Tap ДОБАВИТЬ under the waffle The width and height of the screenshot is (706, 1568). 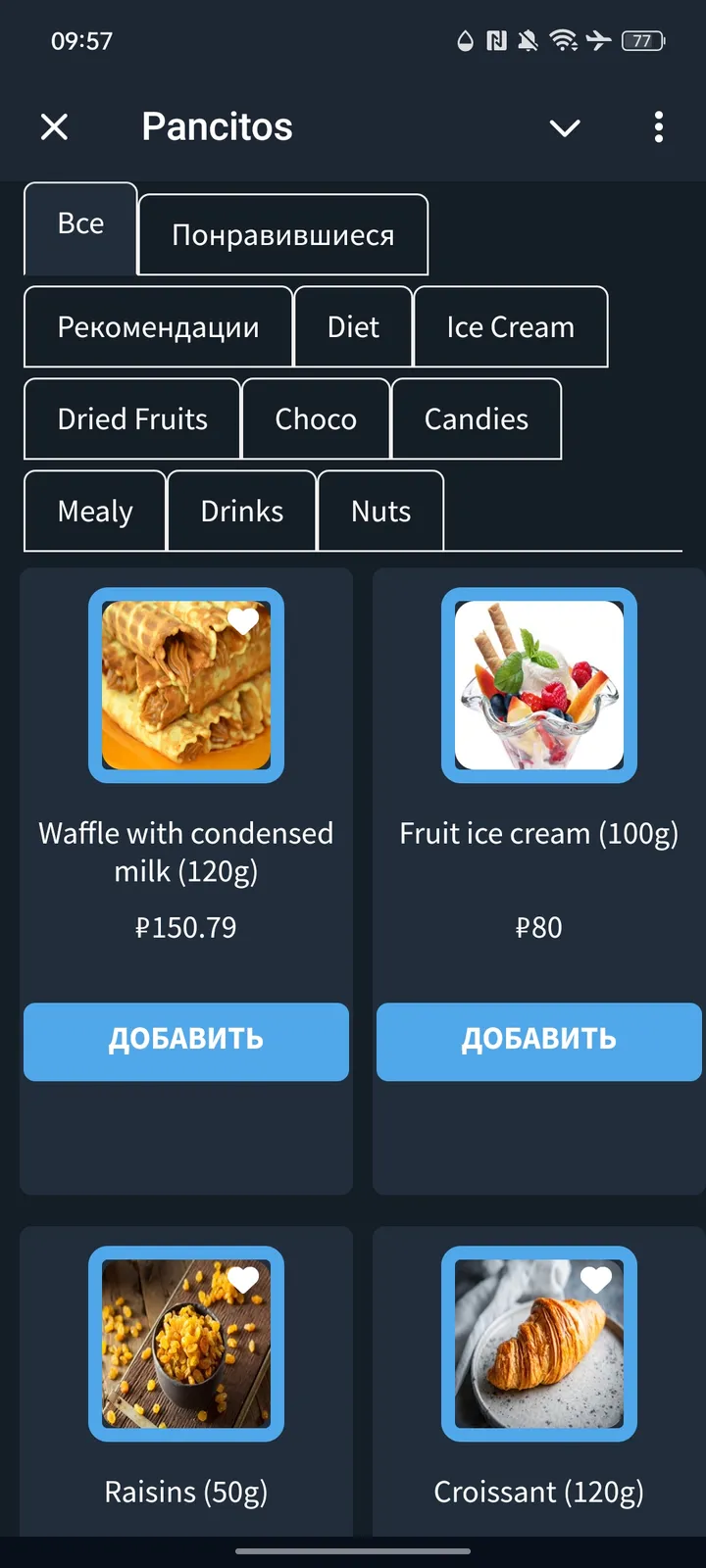coord(186,1042)
